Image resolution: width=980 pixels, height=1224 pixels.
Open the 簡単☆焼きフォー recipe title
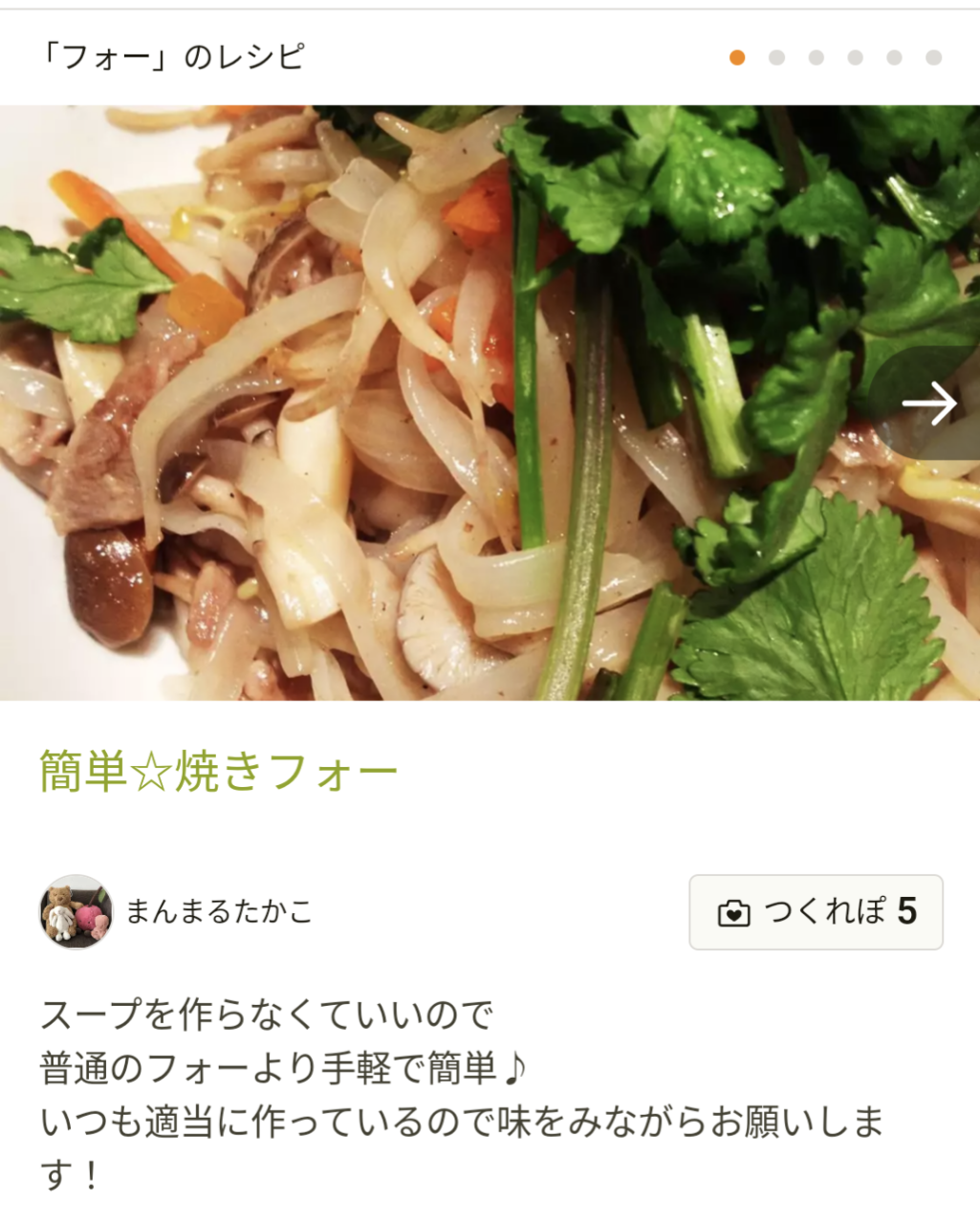click(218, 771)
